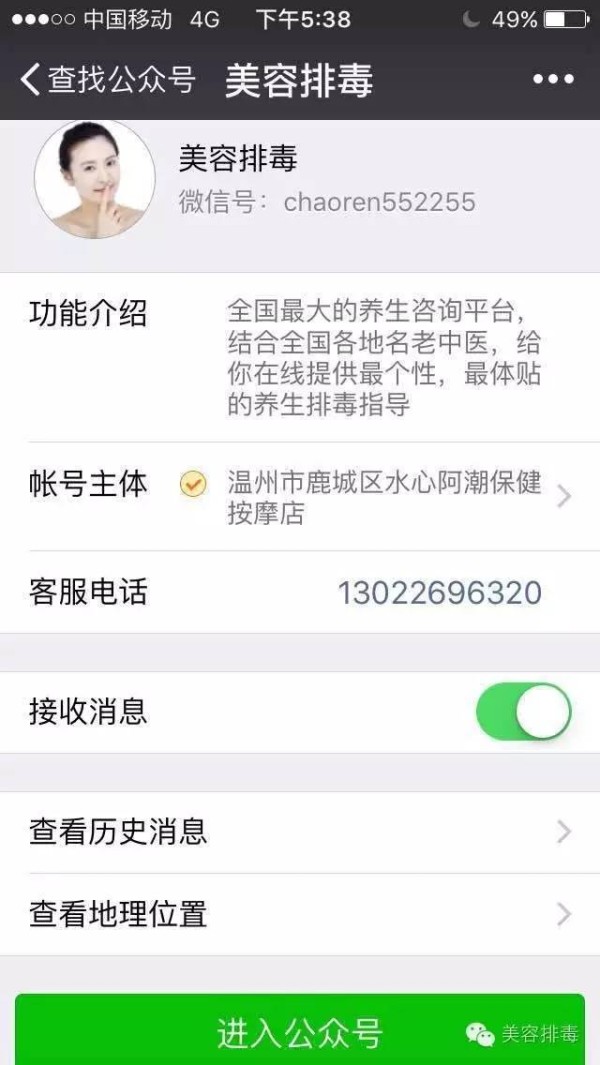Open 查看地理位置
The image size is (600, 1065).
point(300,915)
